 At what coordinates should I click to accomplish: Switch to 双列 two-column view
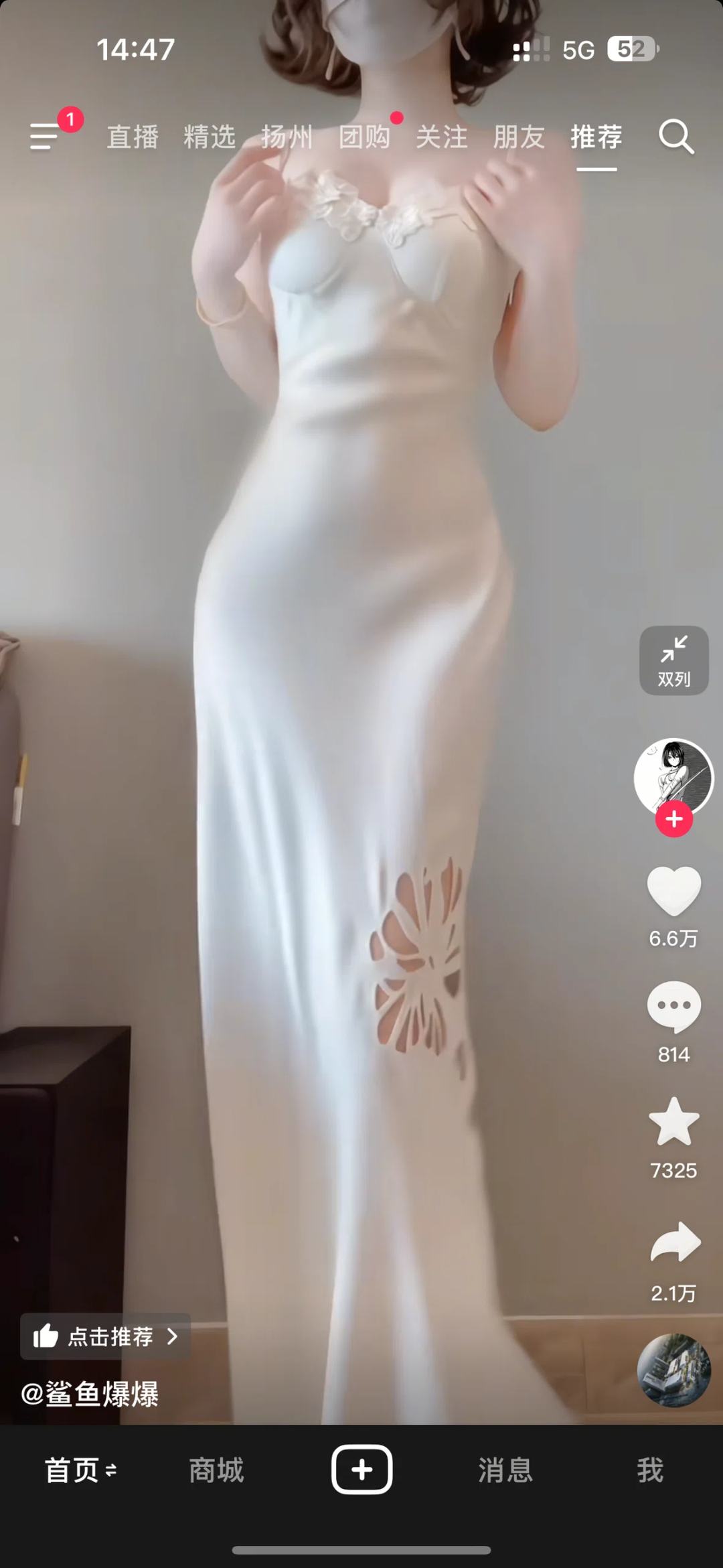coord(673,660)
